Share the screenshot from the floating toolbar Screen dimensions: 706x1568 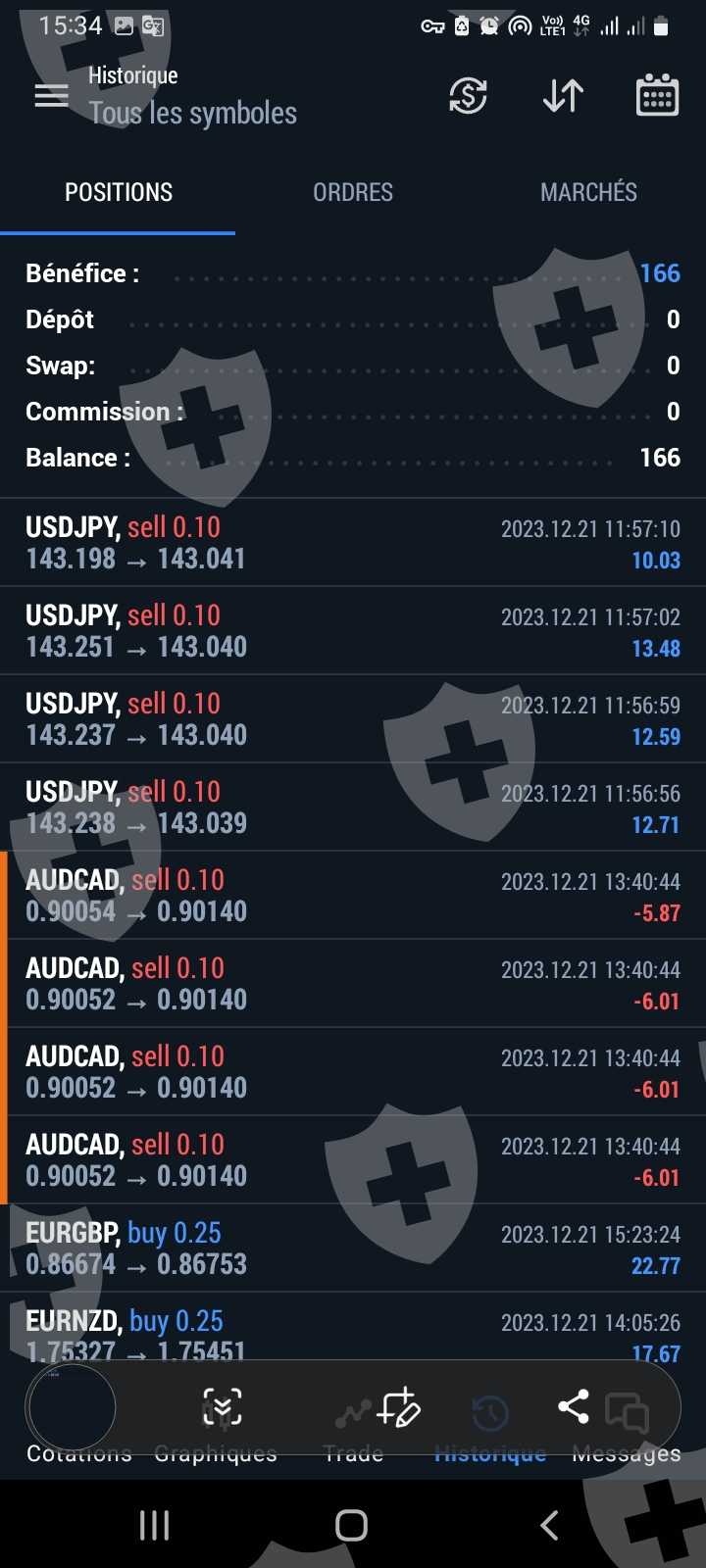point(573,1407)
